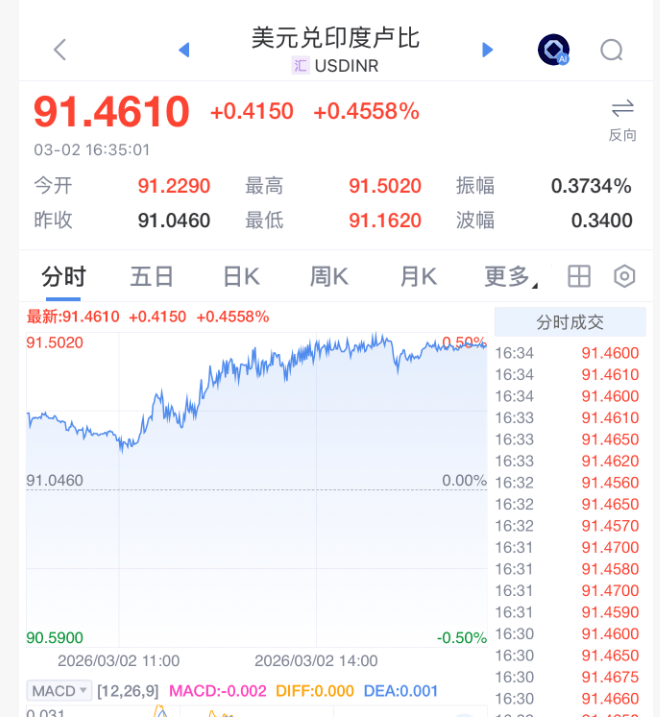Open the search magnifier
The height and width of the screenshot is (717, 660).
pyautogui.click(x=612, y=50)
